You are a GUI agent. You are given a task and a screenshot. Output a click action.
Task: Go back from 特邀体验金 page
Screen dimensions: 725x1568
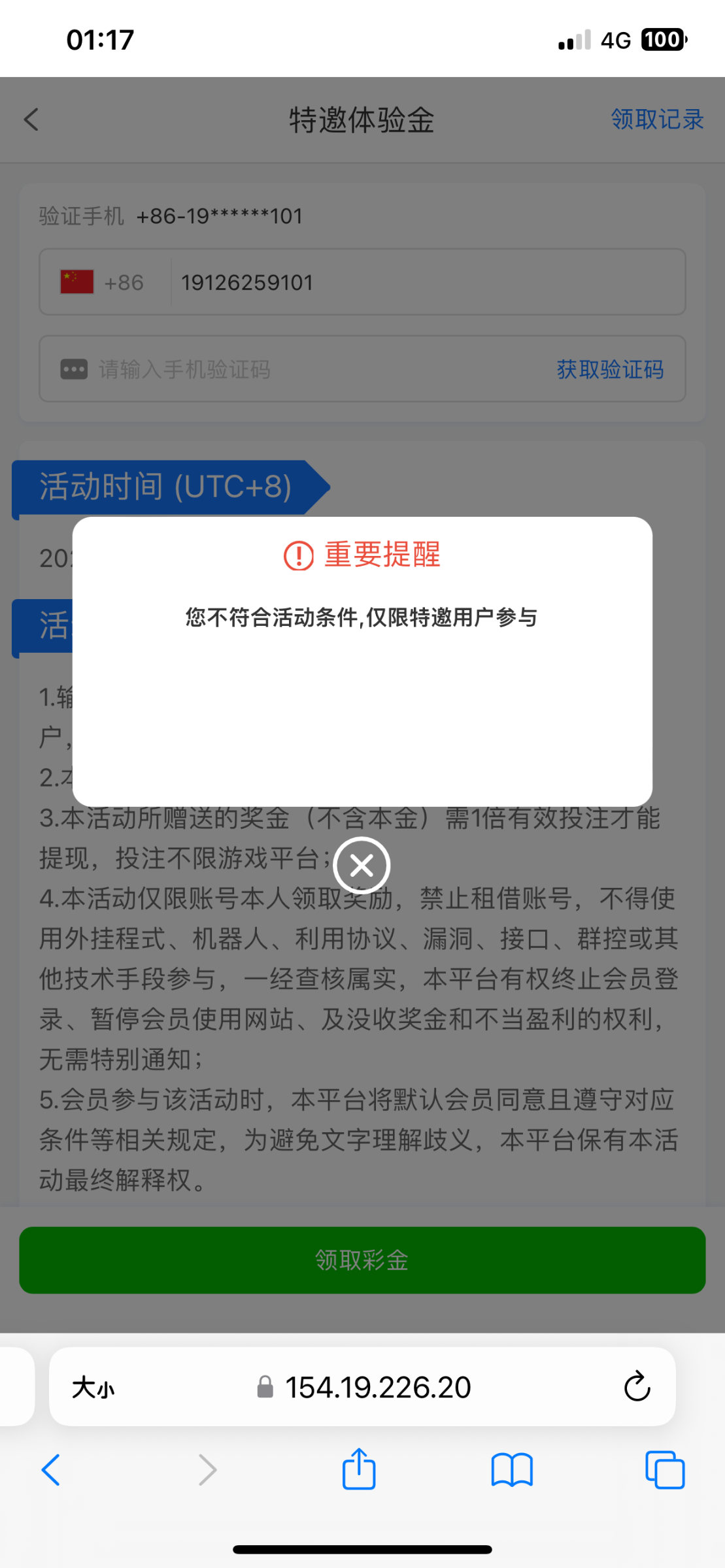coord(31,120)
